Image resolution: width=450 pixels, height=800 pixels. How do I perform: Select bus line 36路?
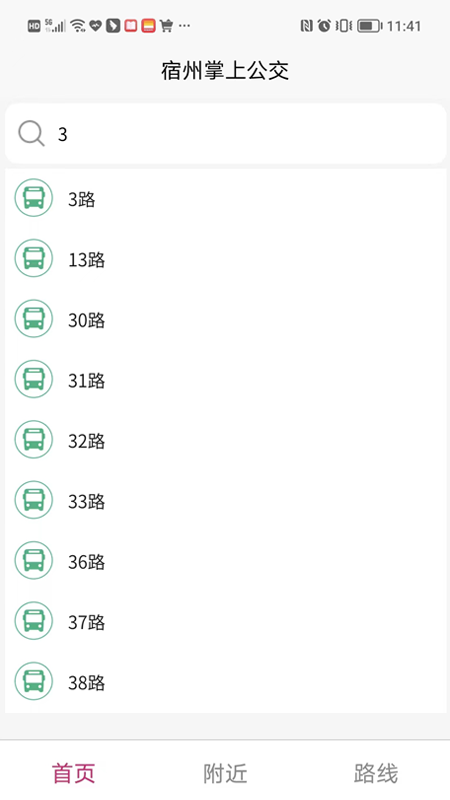point(226,561)
